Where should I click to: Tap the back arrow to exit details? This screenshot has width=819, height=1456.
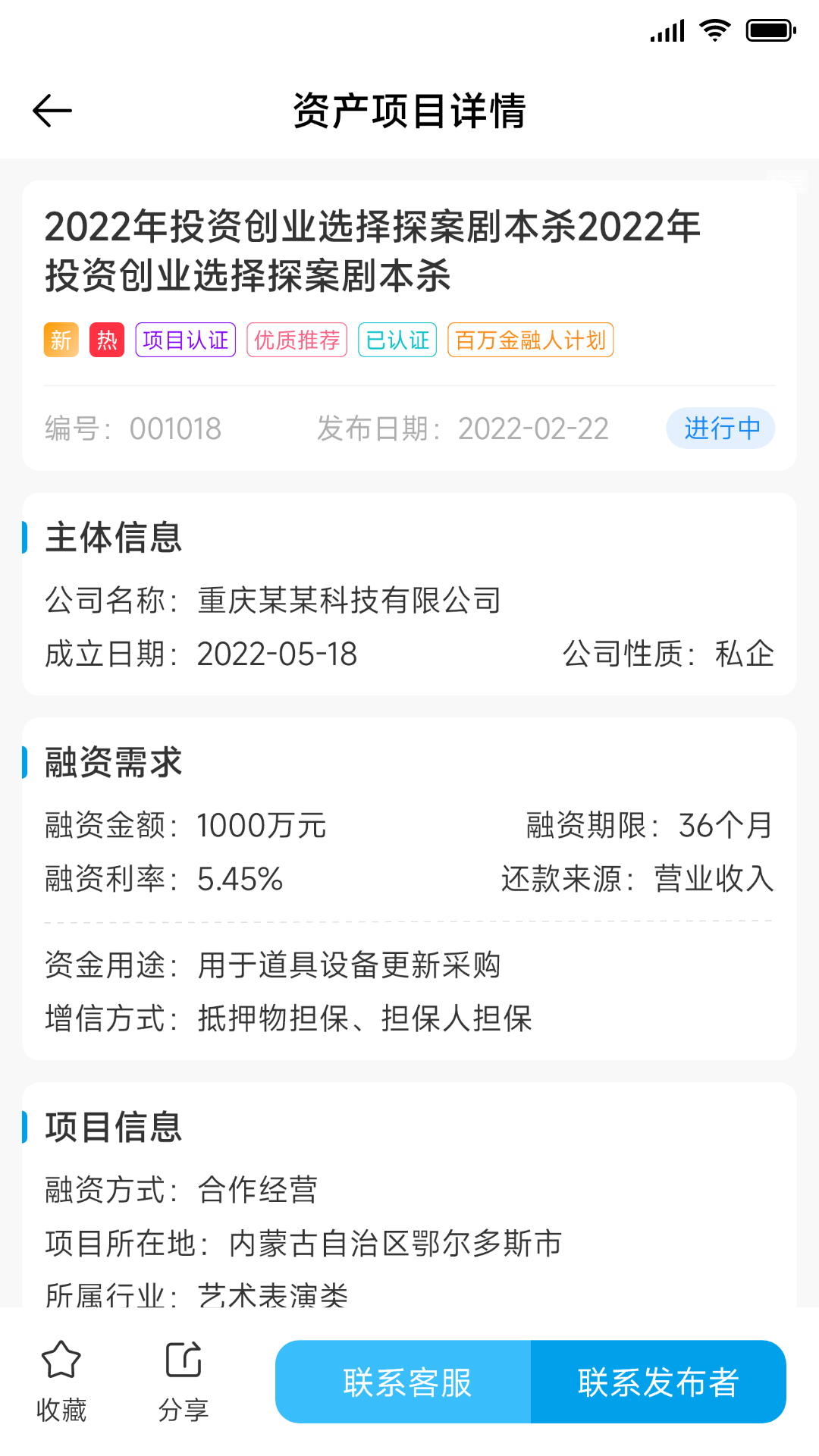(x=52, y=110)
